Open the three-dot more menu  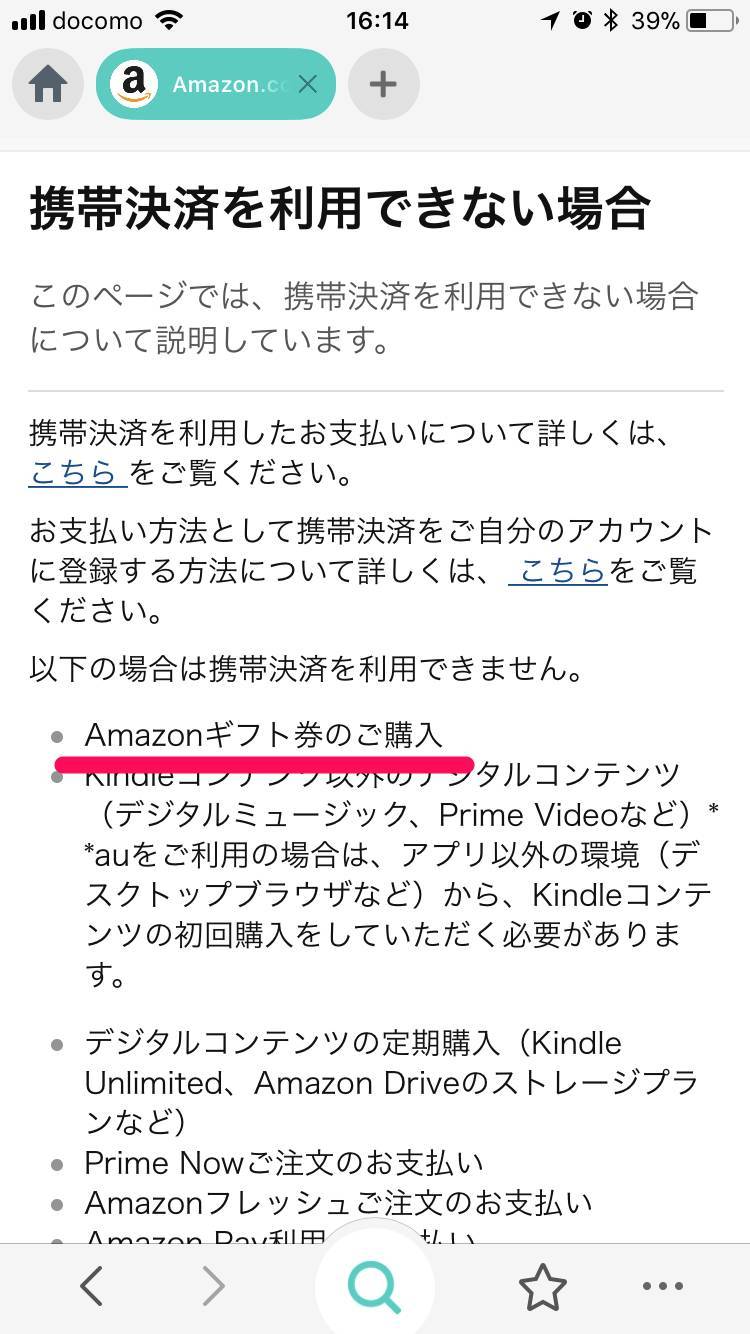pyautogui.click(x=662, y=1286)
